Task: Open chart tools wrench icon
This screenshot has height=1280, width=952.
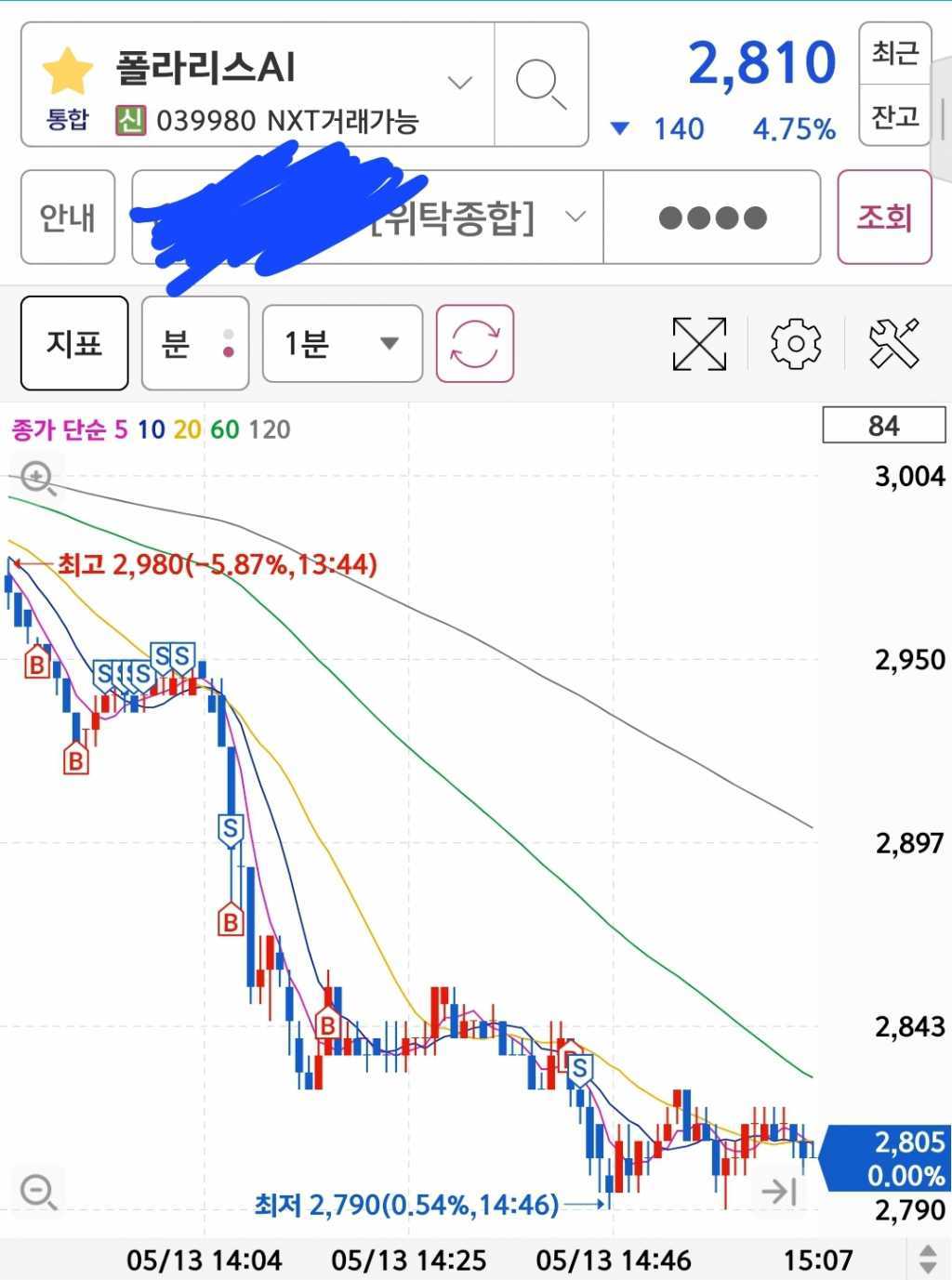Action: point(893,344)
